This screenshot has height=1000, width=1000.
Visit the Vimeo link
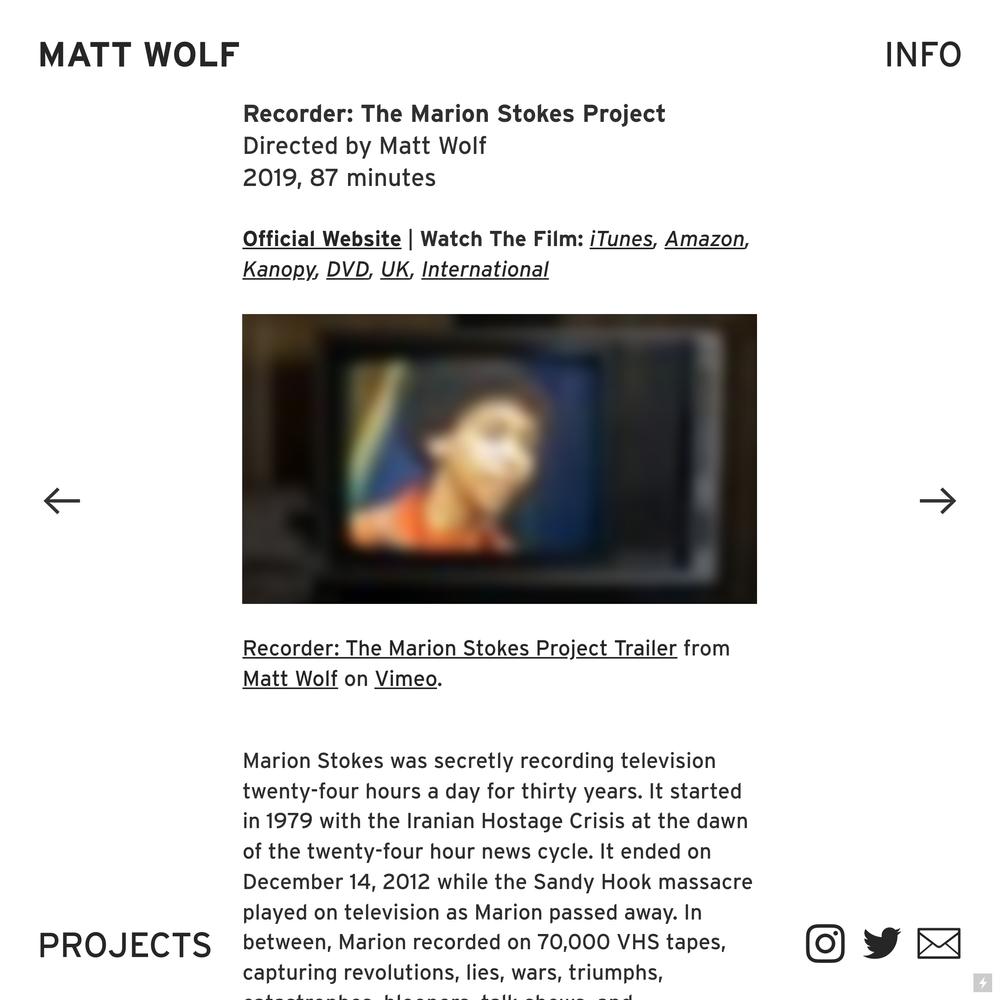click(405, 679)
